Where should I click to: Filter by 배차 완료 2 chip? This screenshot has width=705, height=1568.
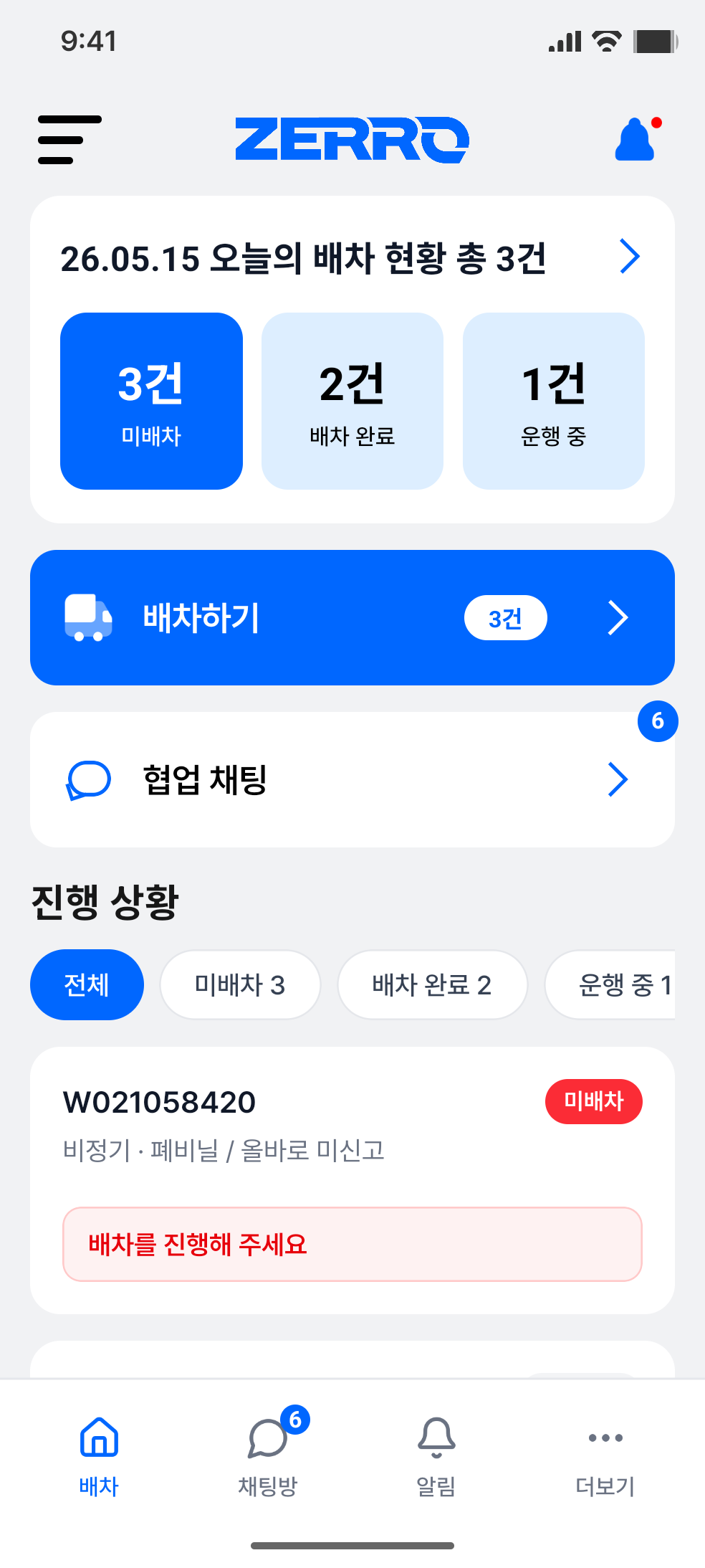point(432,984)
